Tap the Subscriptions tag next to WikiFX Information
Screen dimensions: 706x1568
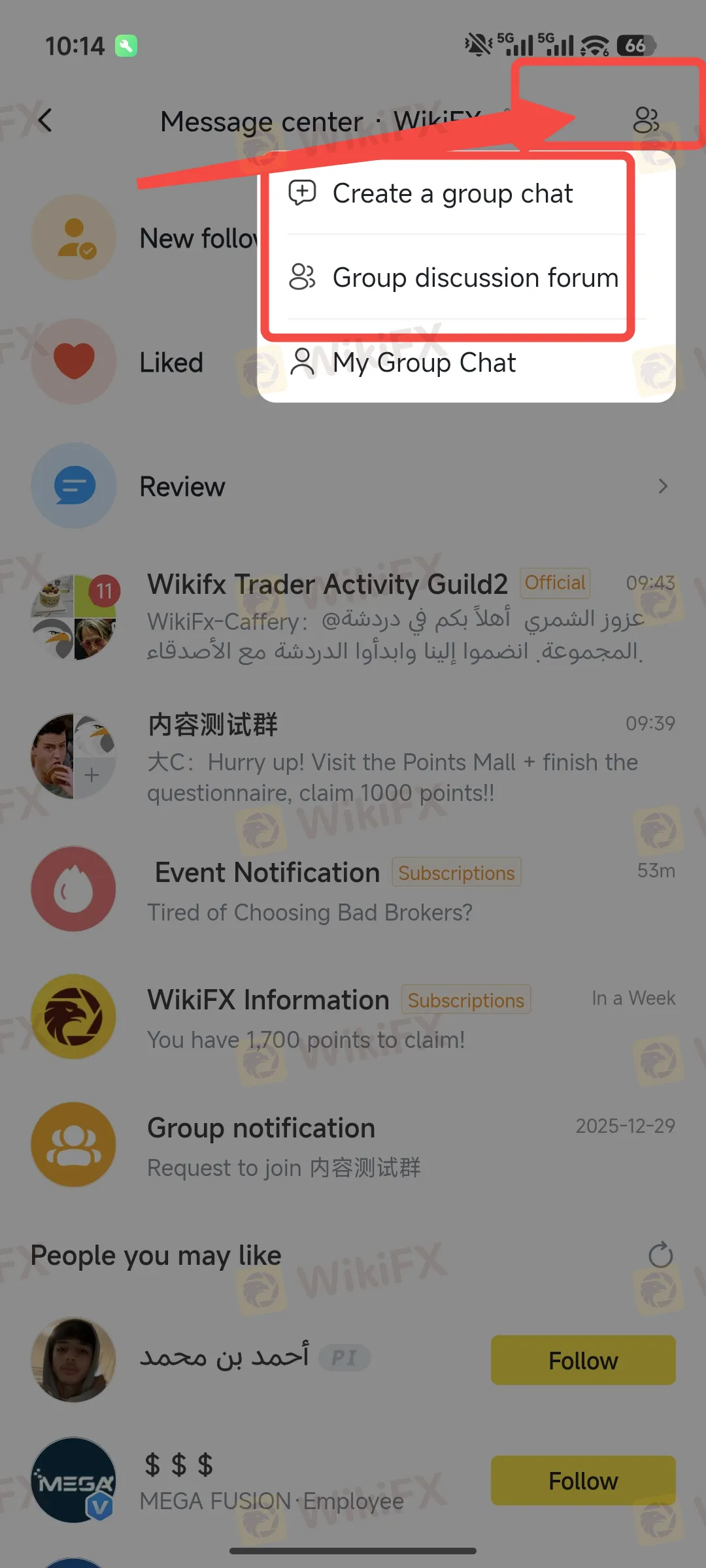466,1000
